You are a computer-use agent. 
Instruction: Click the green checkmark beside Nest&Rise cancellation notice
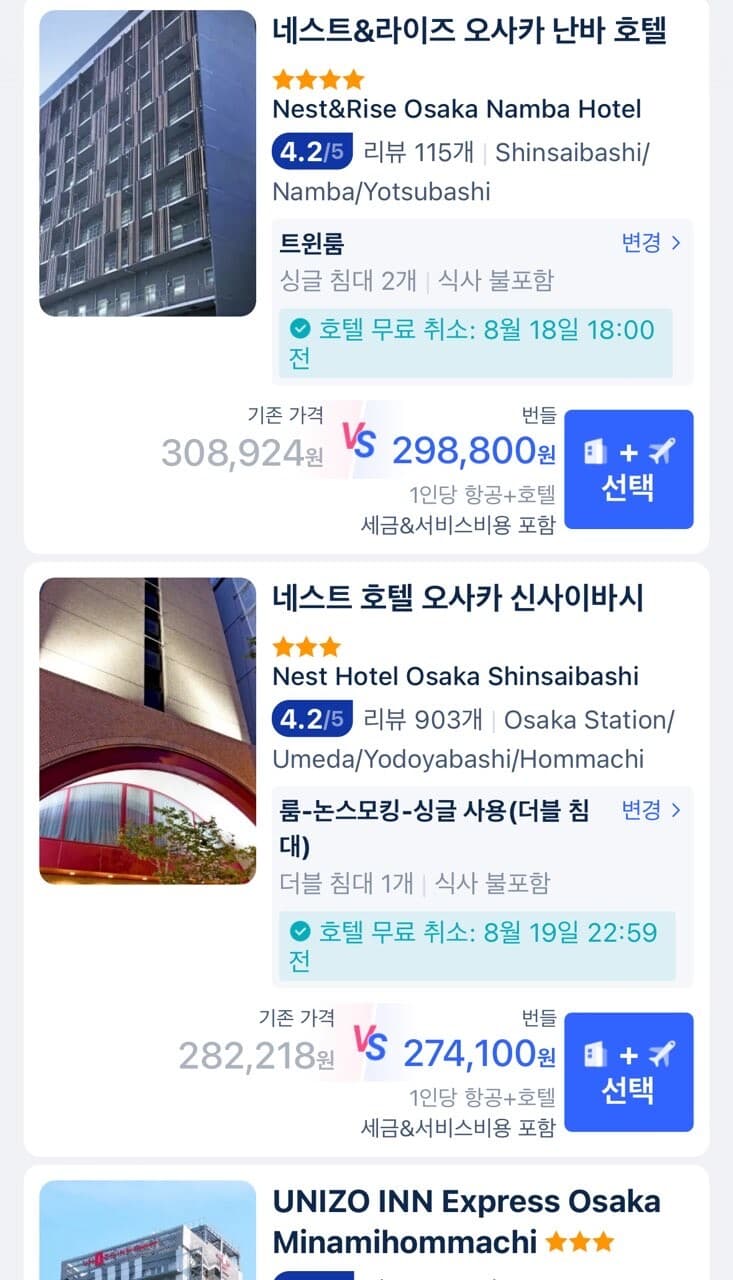300,327
